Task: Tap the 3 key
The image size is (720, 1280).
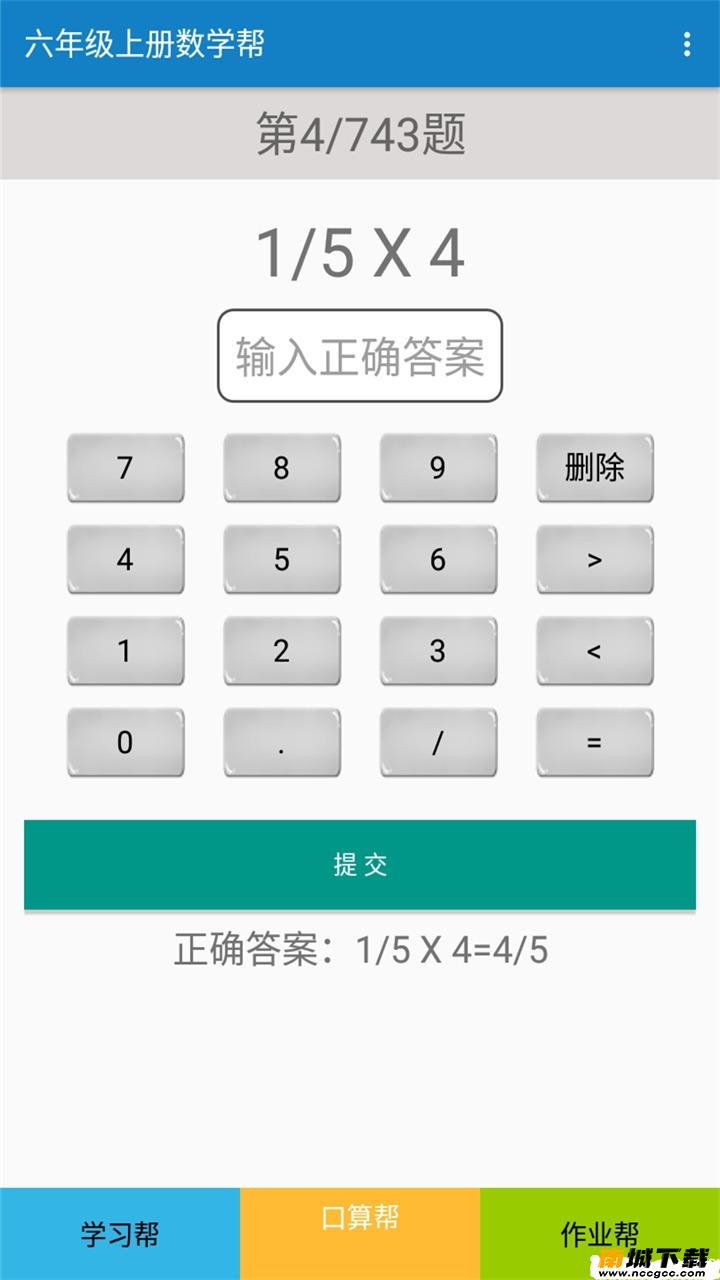Action: coord(438,651)
